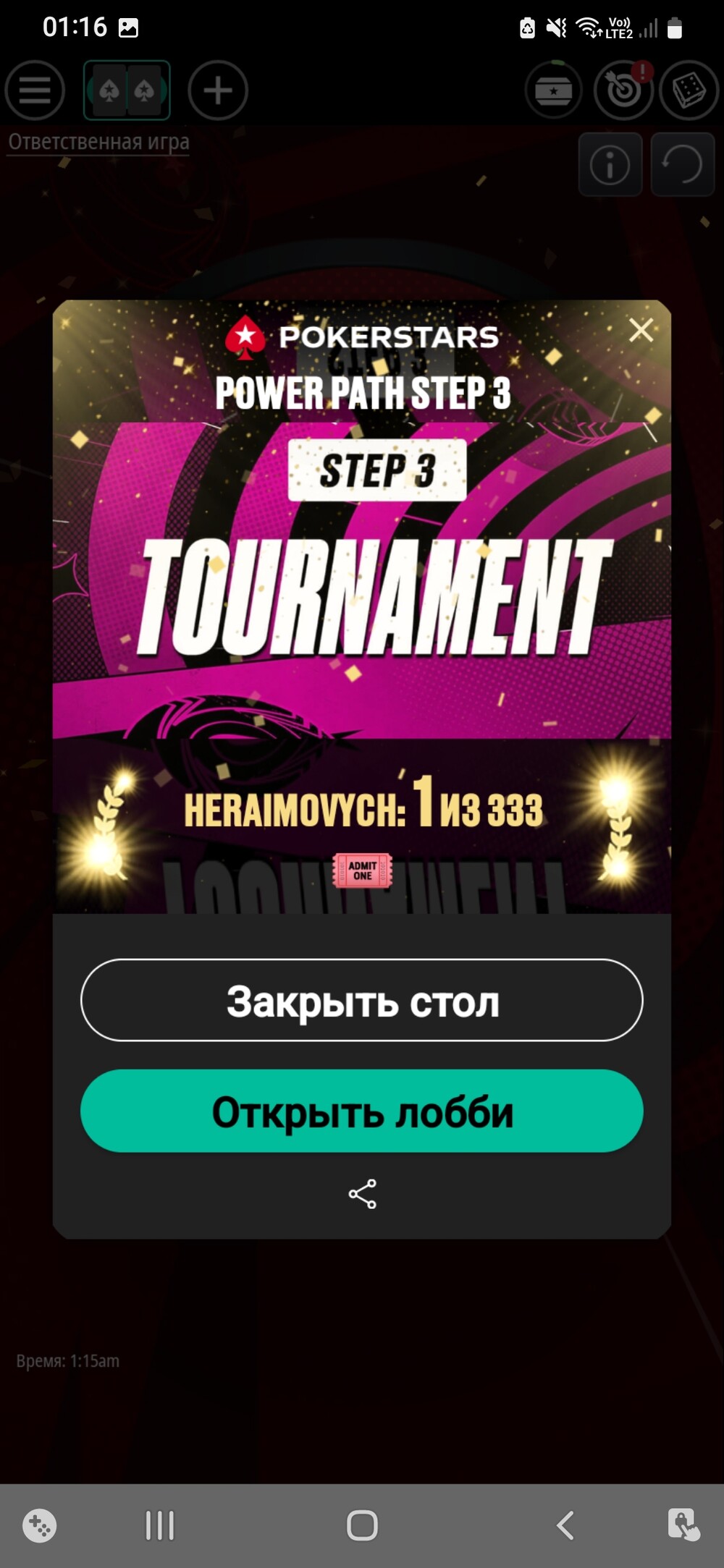Tap the Открыть лобби button

click(362, 1111)
